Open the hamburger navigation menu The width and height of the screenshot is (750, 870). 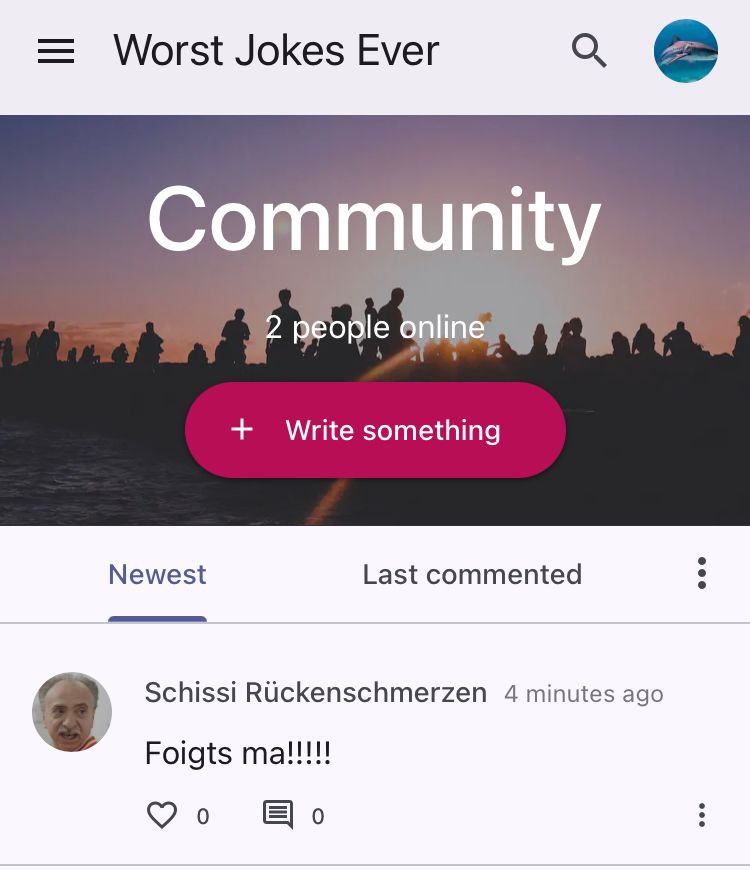[56, 51]
